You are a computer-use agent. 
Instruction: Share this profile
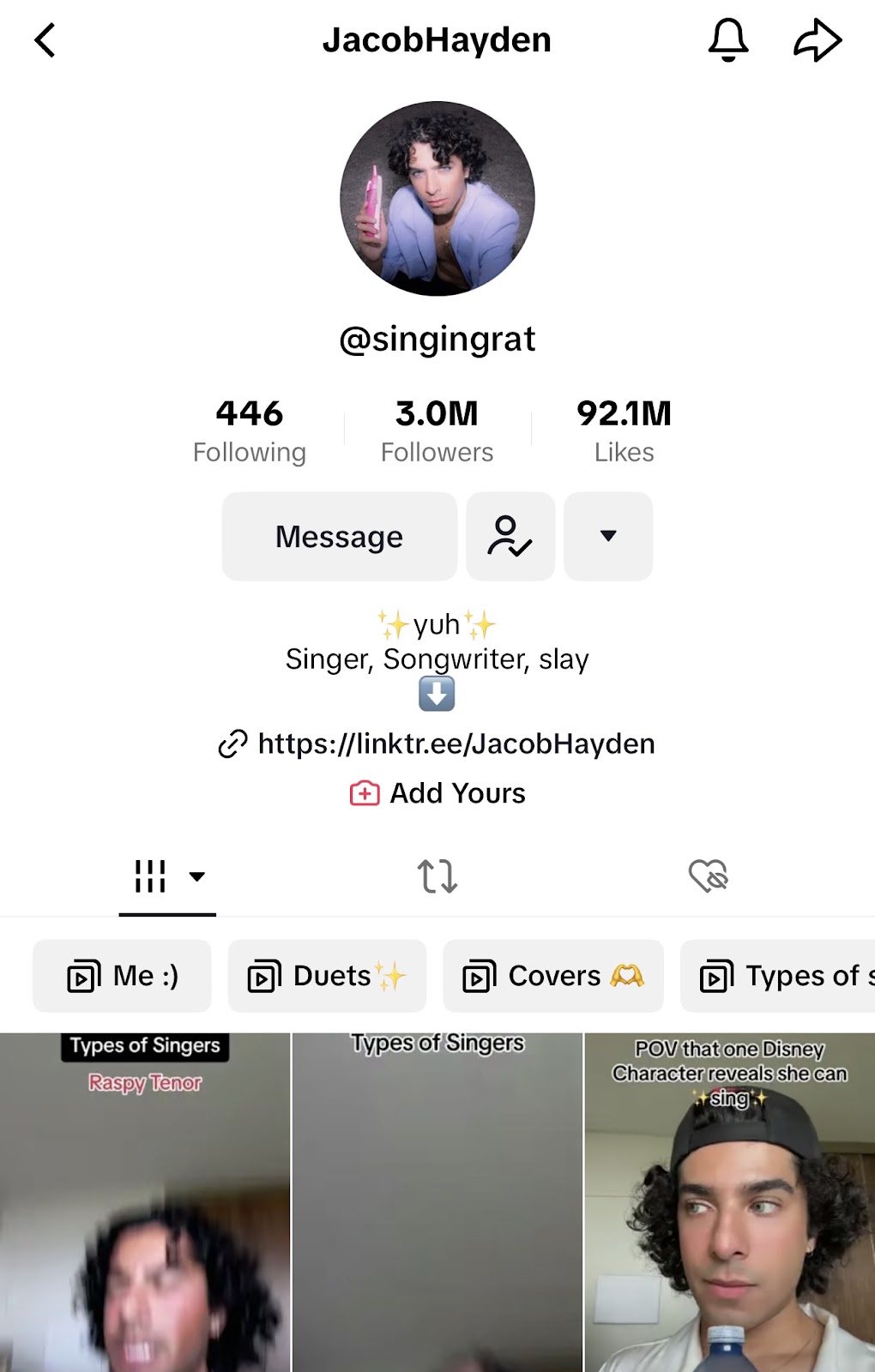pyautogui.click(x=817, y=40)
